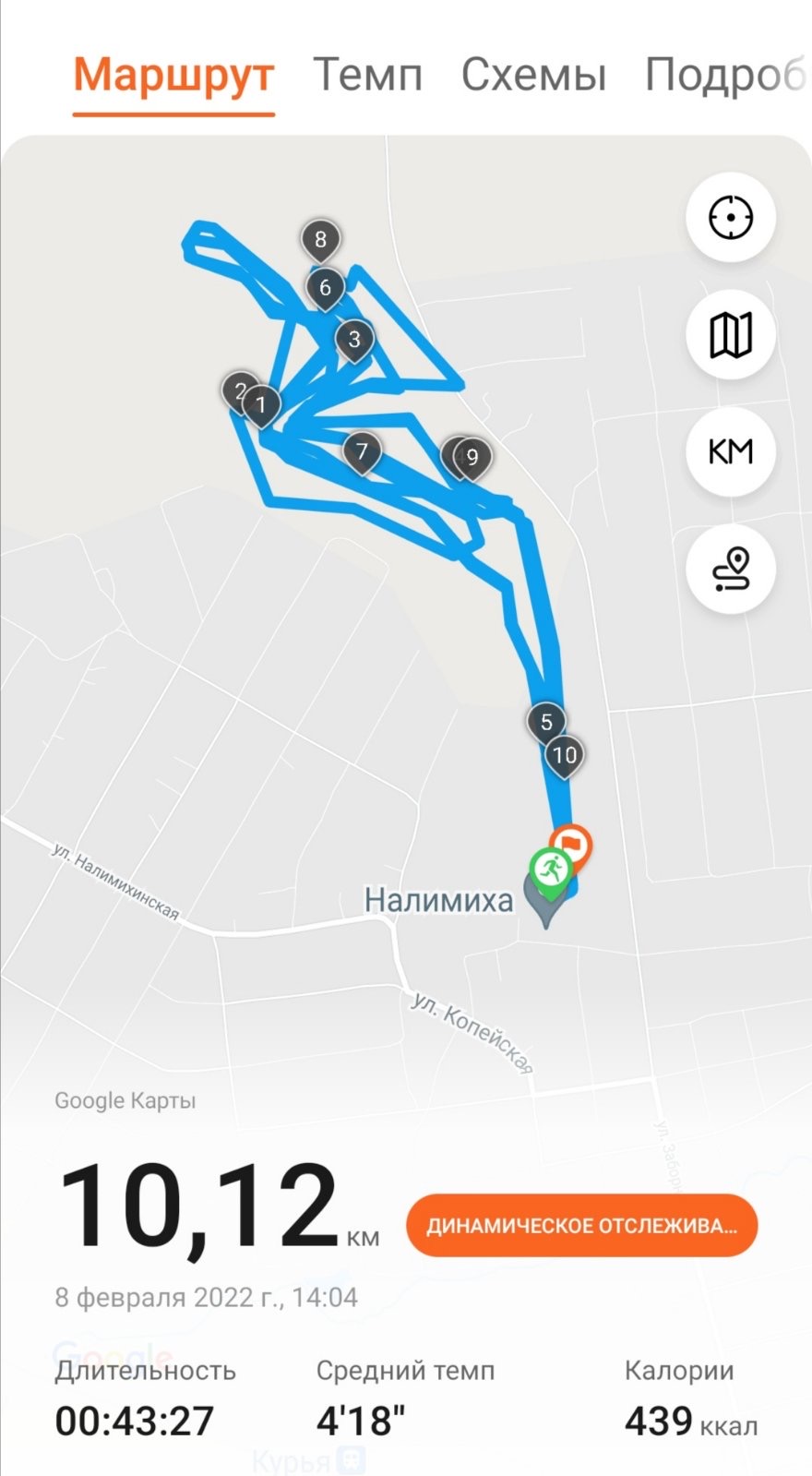812x1476 pixels.
Task: Switch to the Темп tab
Action: (367, 74)
